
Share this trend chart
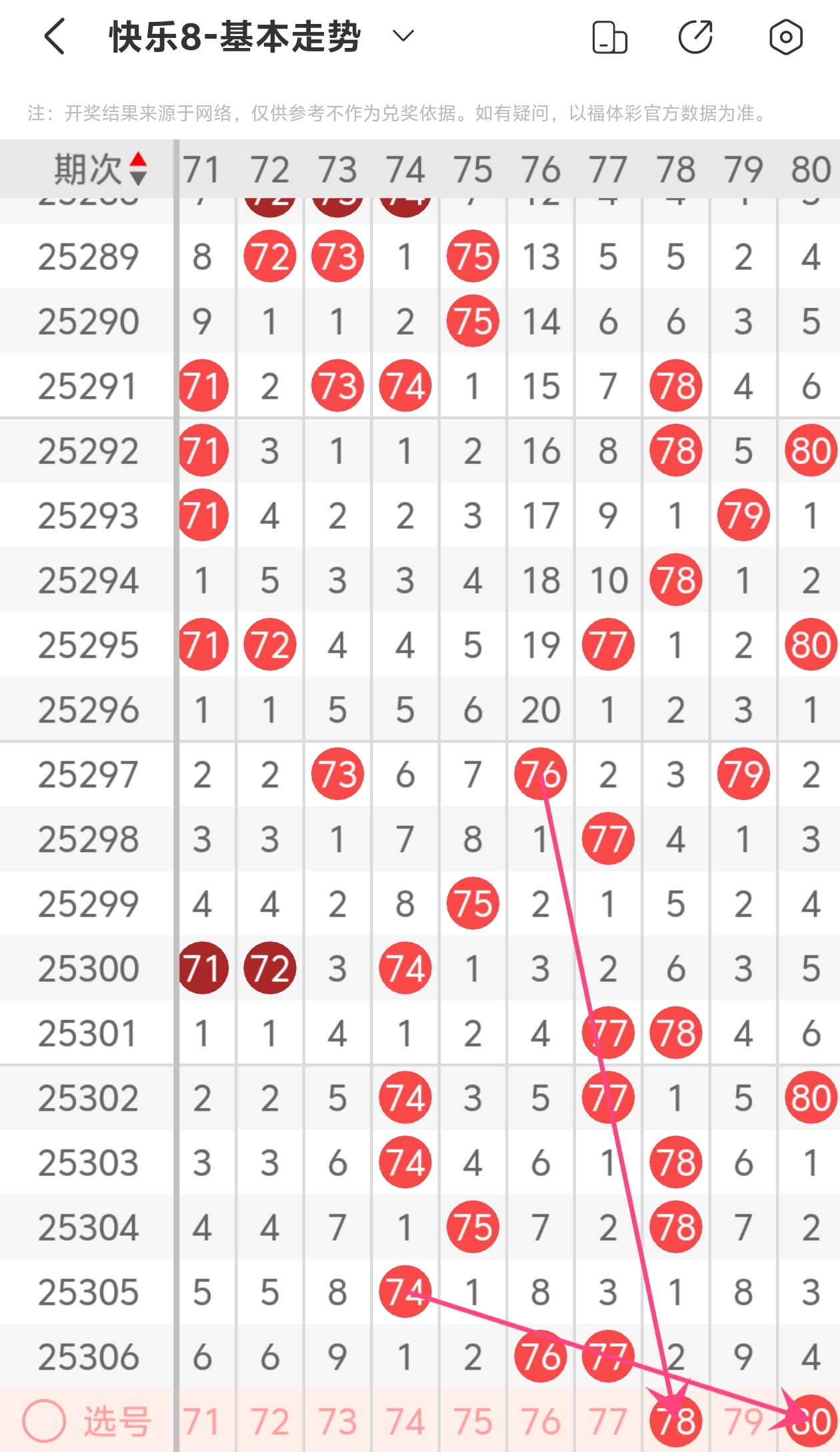(695, 37)
